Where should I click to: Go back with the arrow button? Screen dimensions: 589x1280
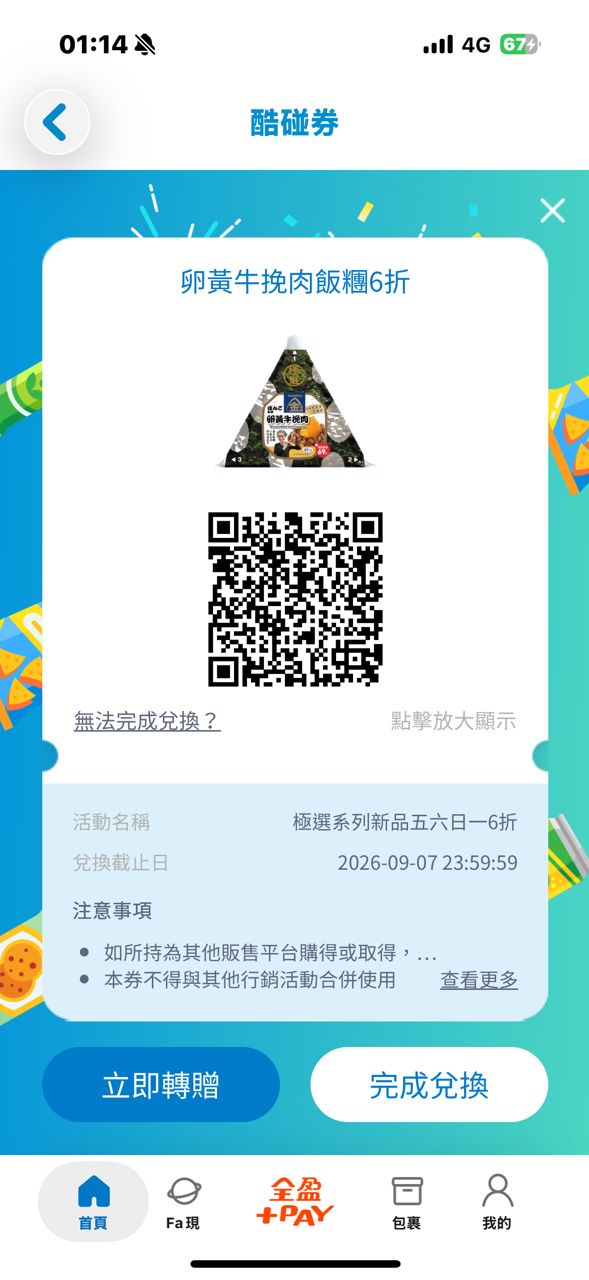pyautogui.click(x=57, y=122)
